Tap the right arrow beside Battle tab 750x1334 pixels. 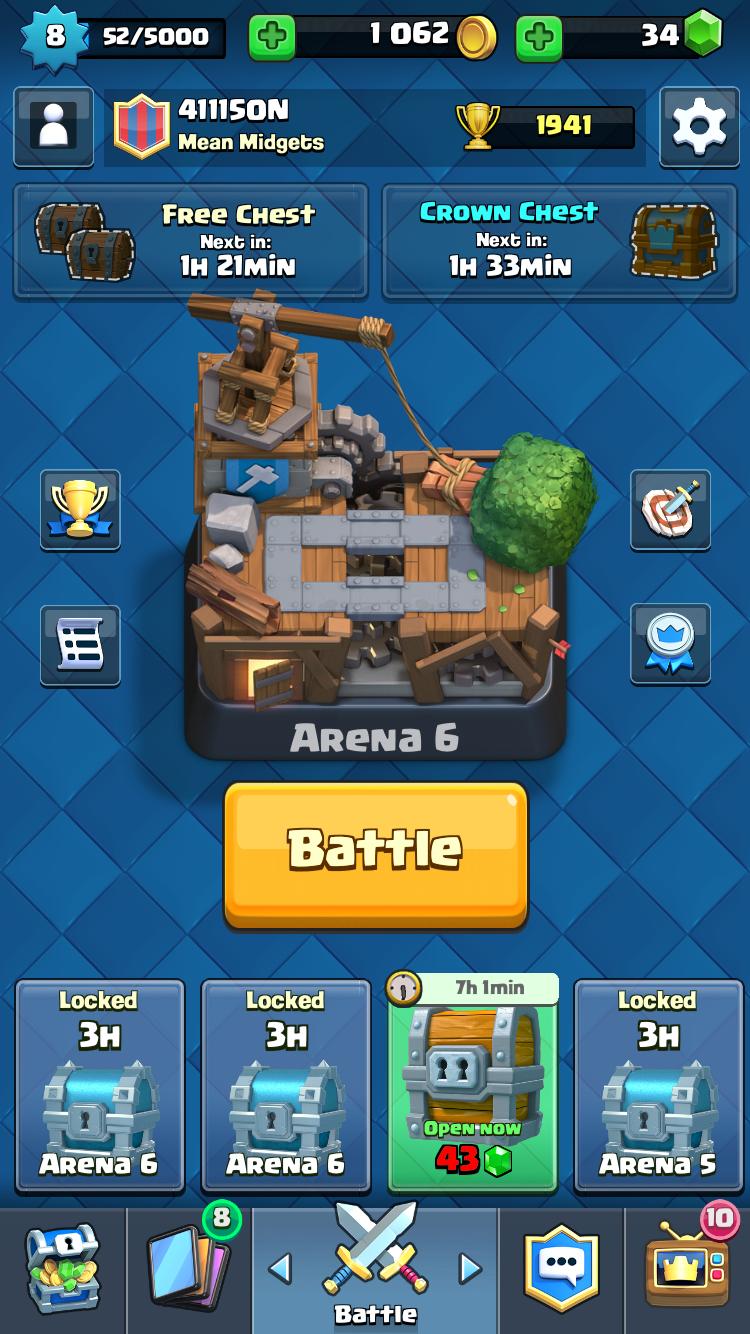coord(469,1269)
